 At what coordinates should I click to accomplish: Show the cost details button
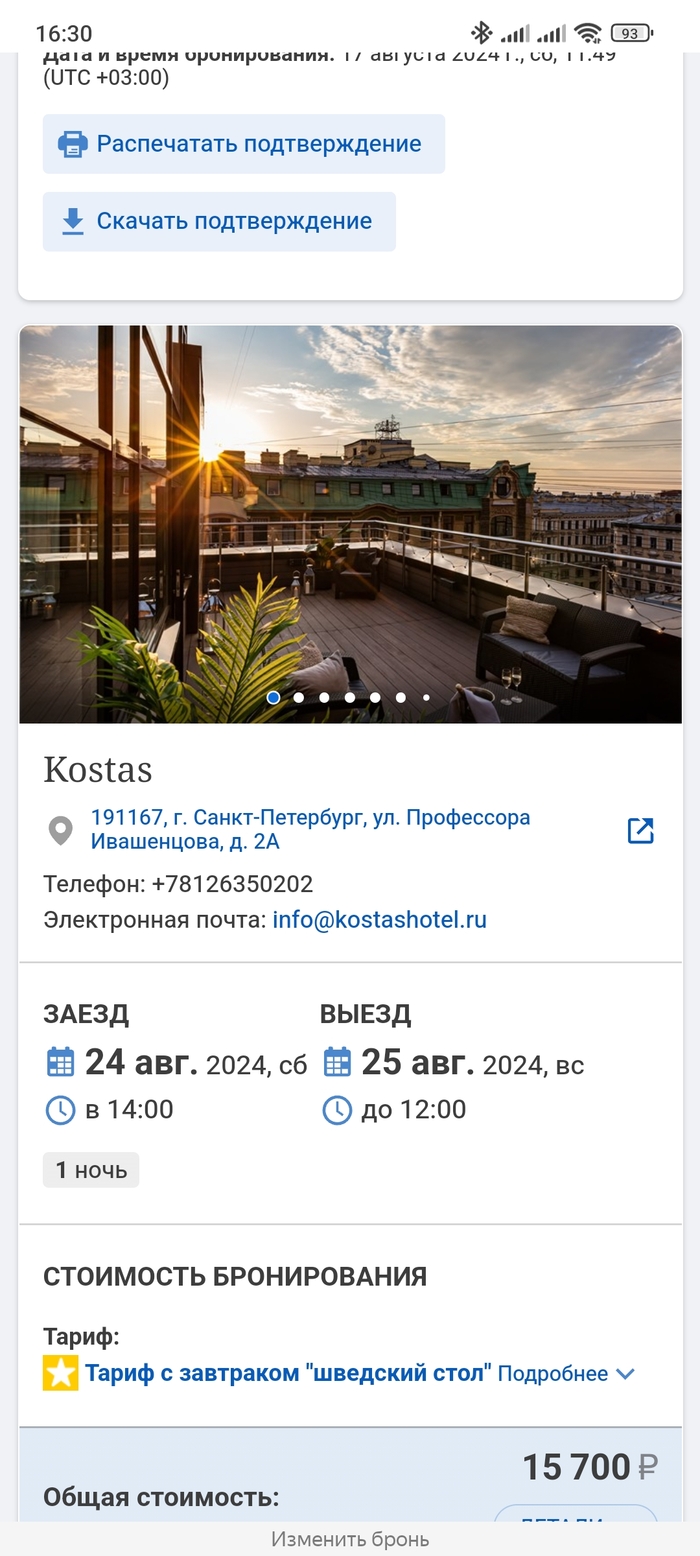click(576, 1517)
